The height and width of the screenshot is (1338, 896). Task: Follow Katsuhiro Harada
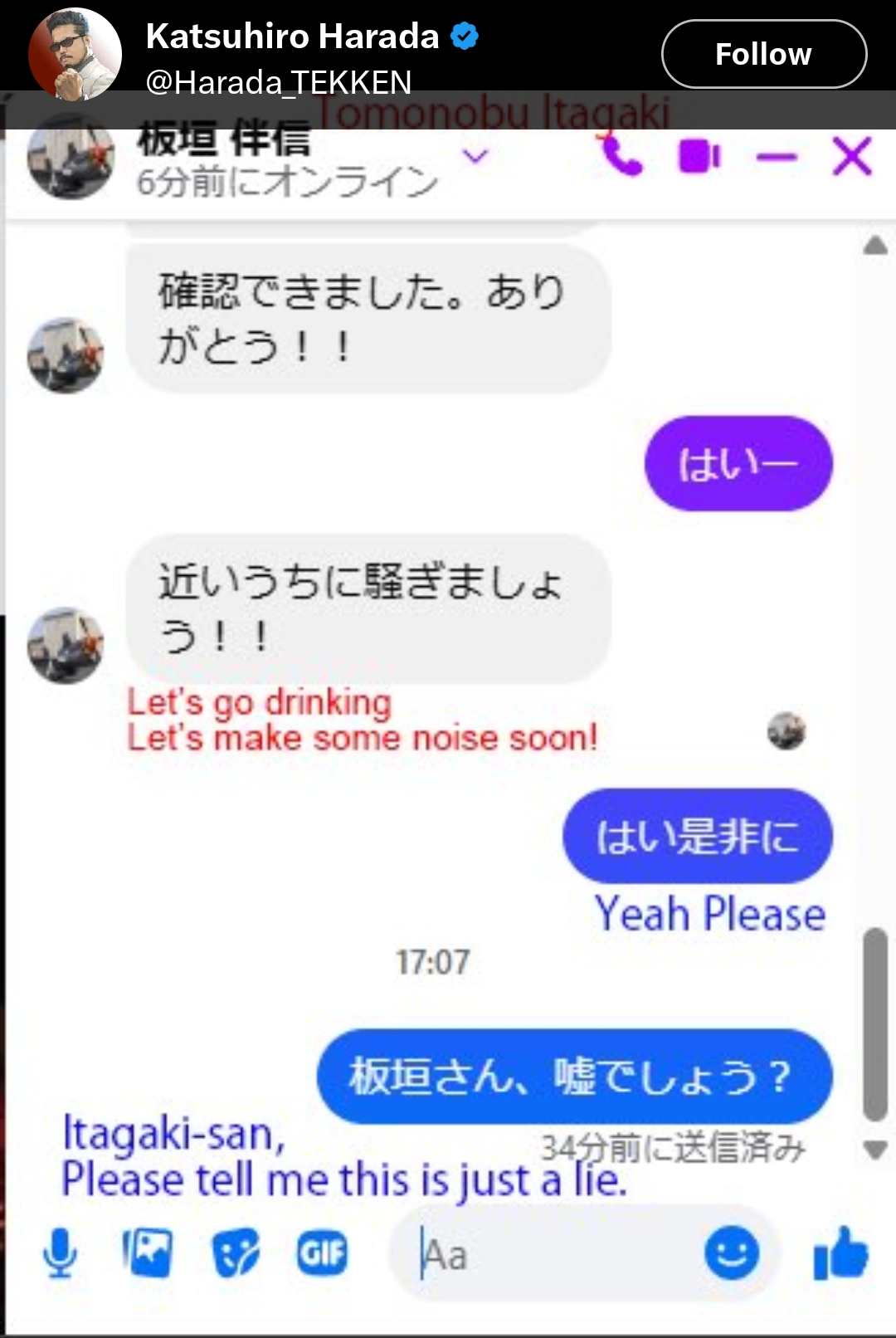point(763,54)
